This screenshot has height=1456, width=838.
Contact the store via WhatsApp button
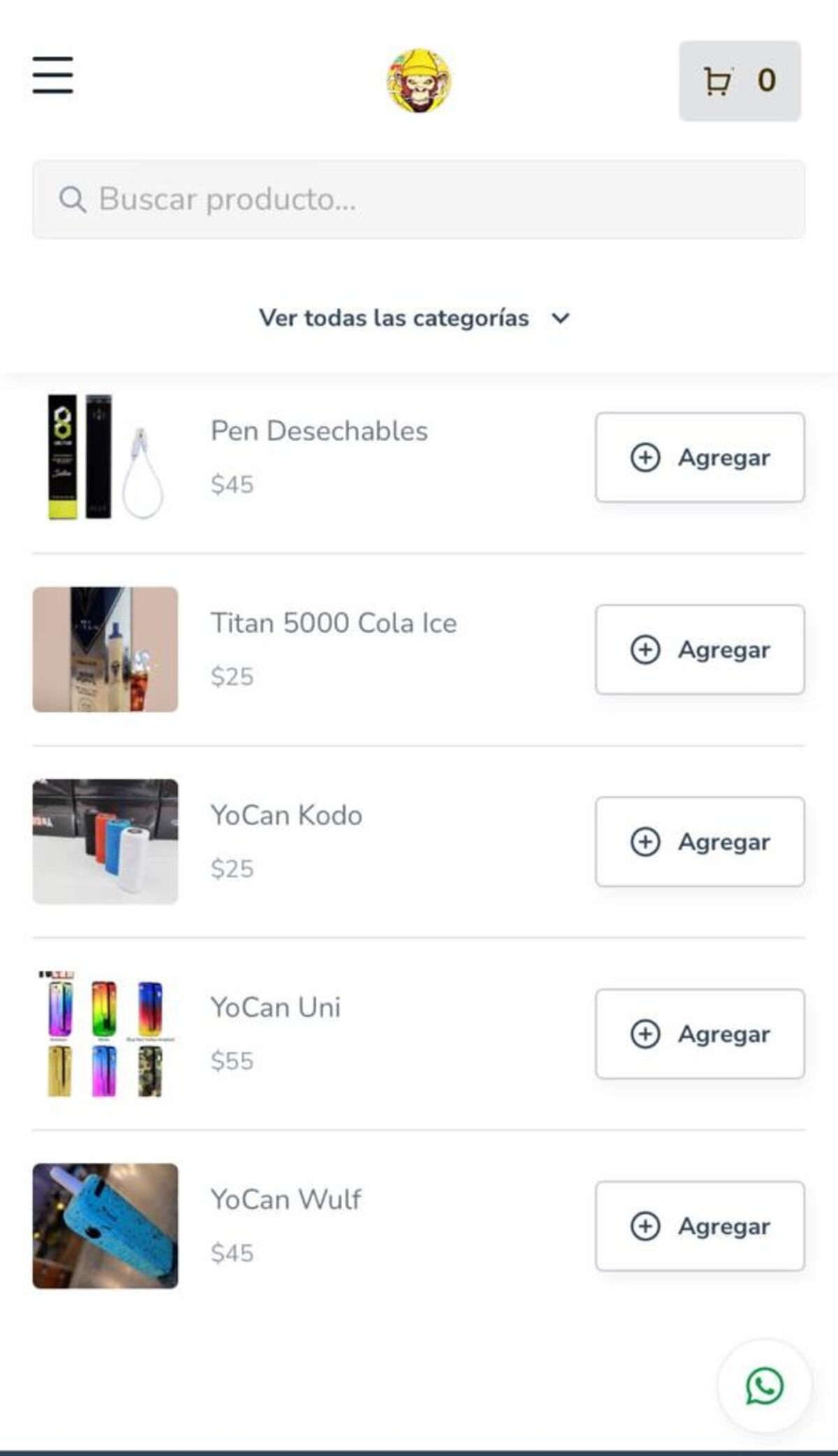(765, 1386)
